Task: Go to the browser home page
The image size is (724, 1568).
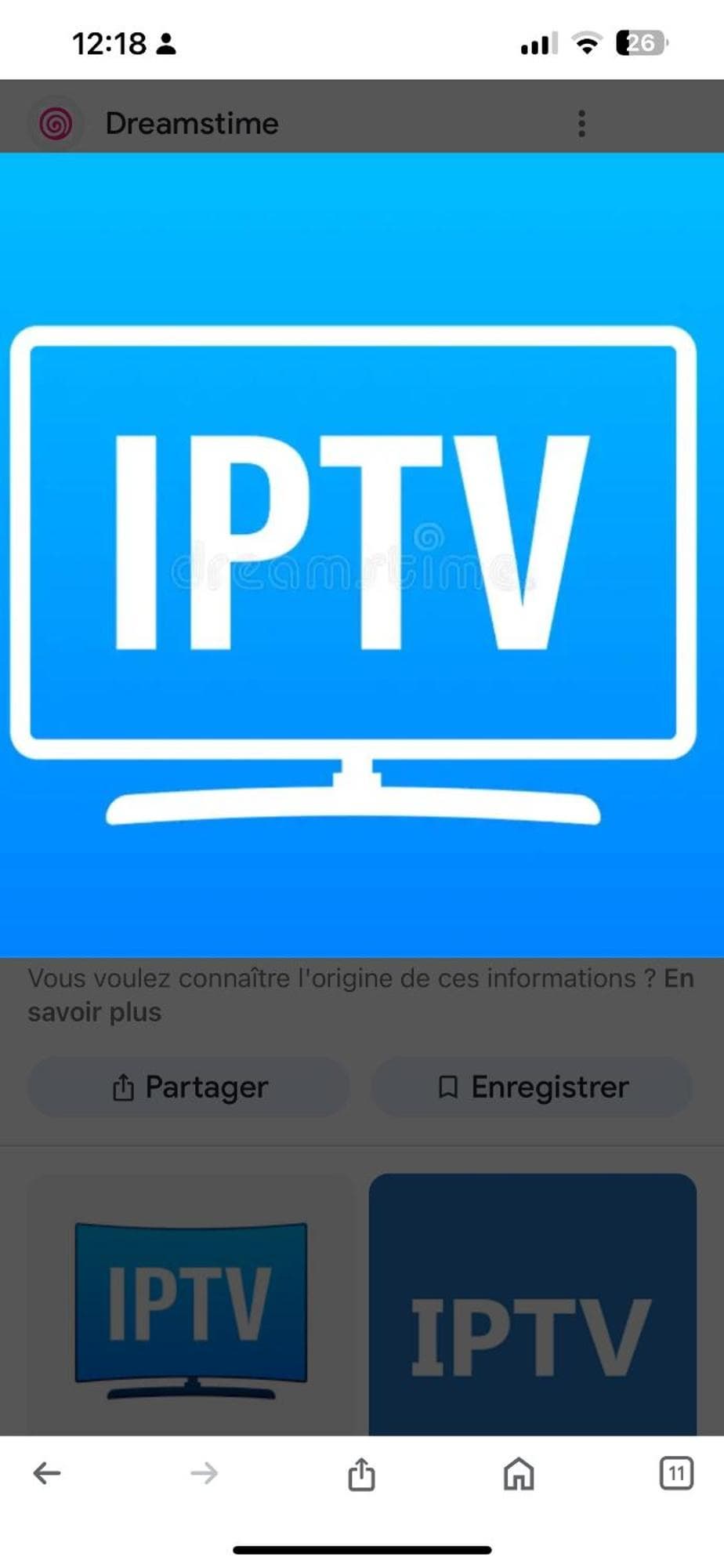Action: (x=519, y=1474)
